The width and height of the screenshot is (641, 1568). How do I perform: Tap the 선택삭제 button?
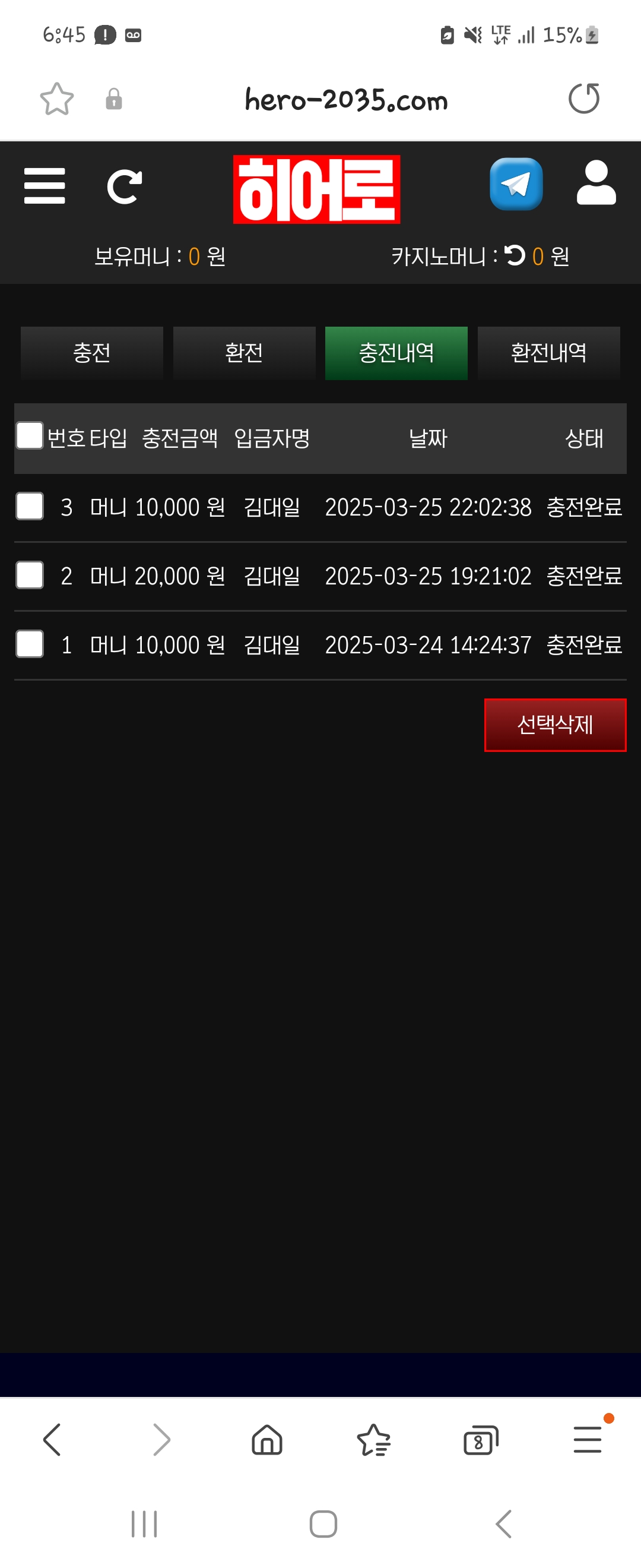click(x=554, y=725)
